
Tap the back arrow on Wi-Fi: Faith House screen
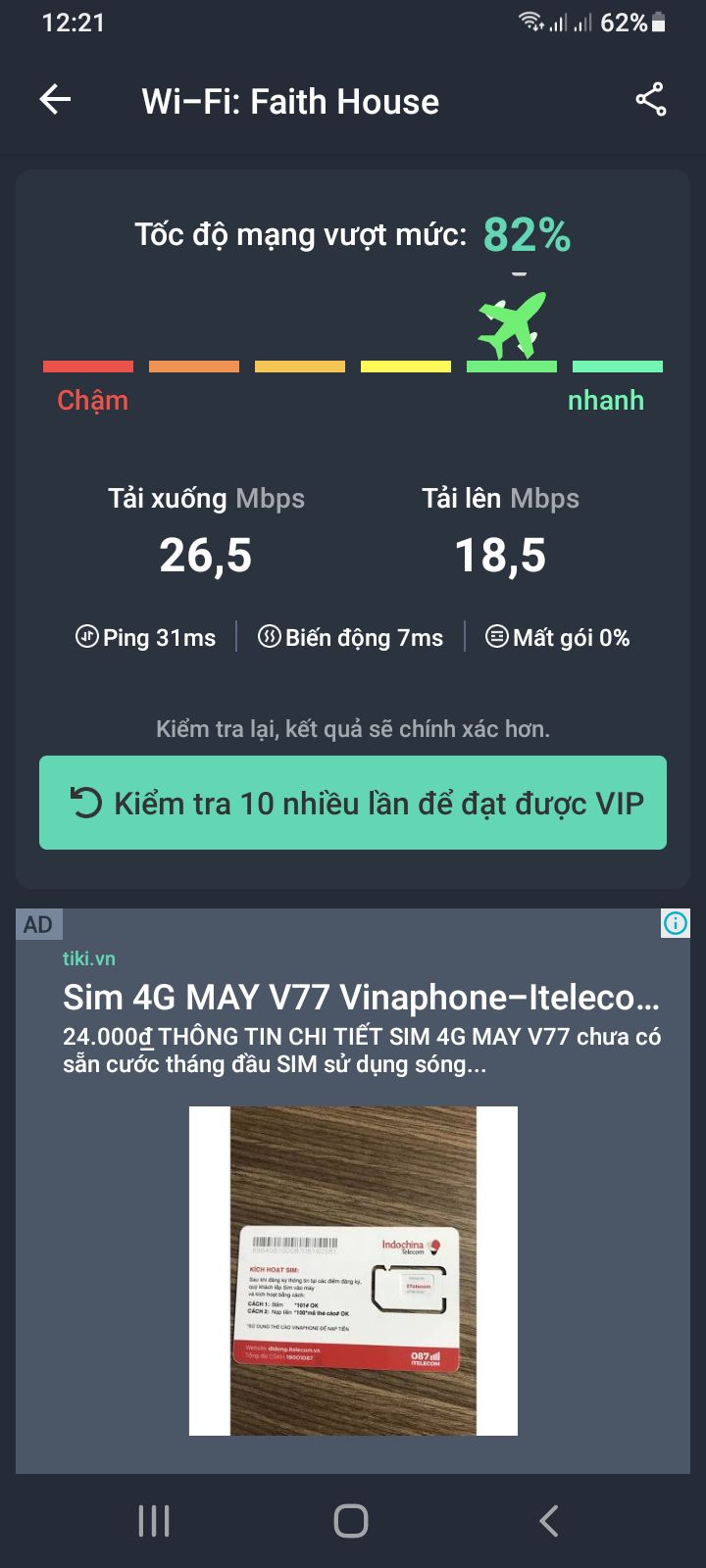click(55, 98)
